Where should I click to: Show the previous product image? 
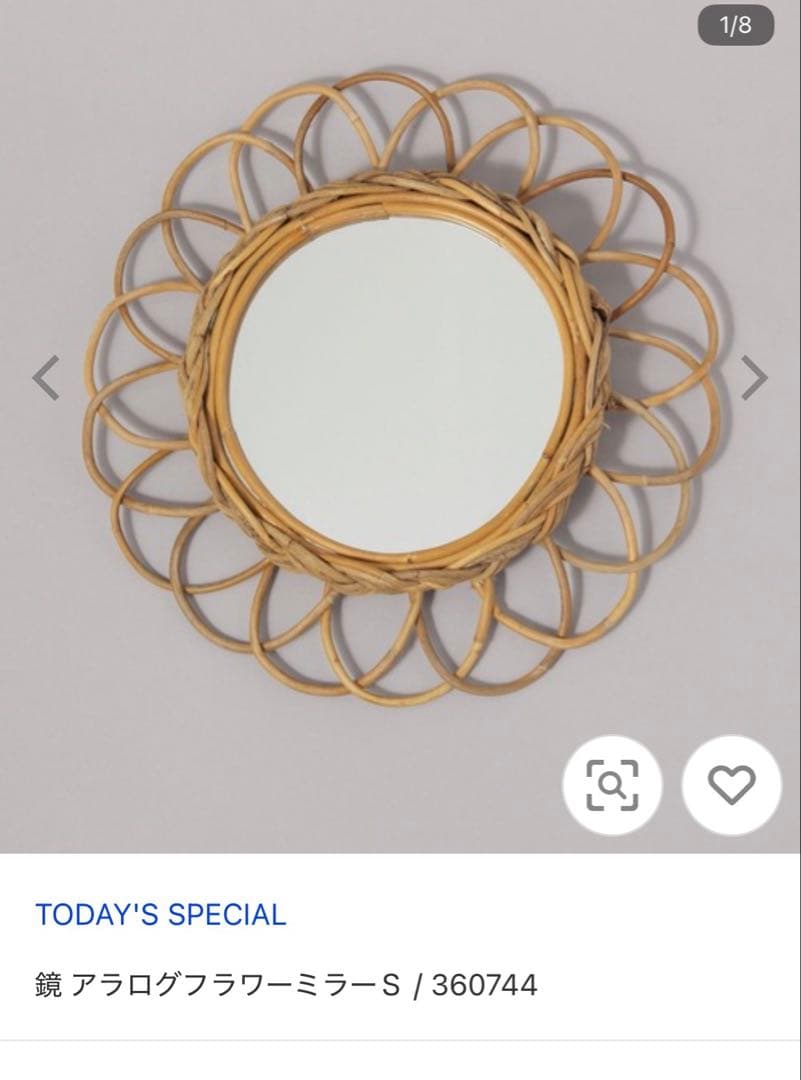46,377
